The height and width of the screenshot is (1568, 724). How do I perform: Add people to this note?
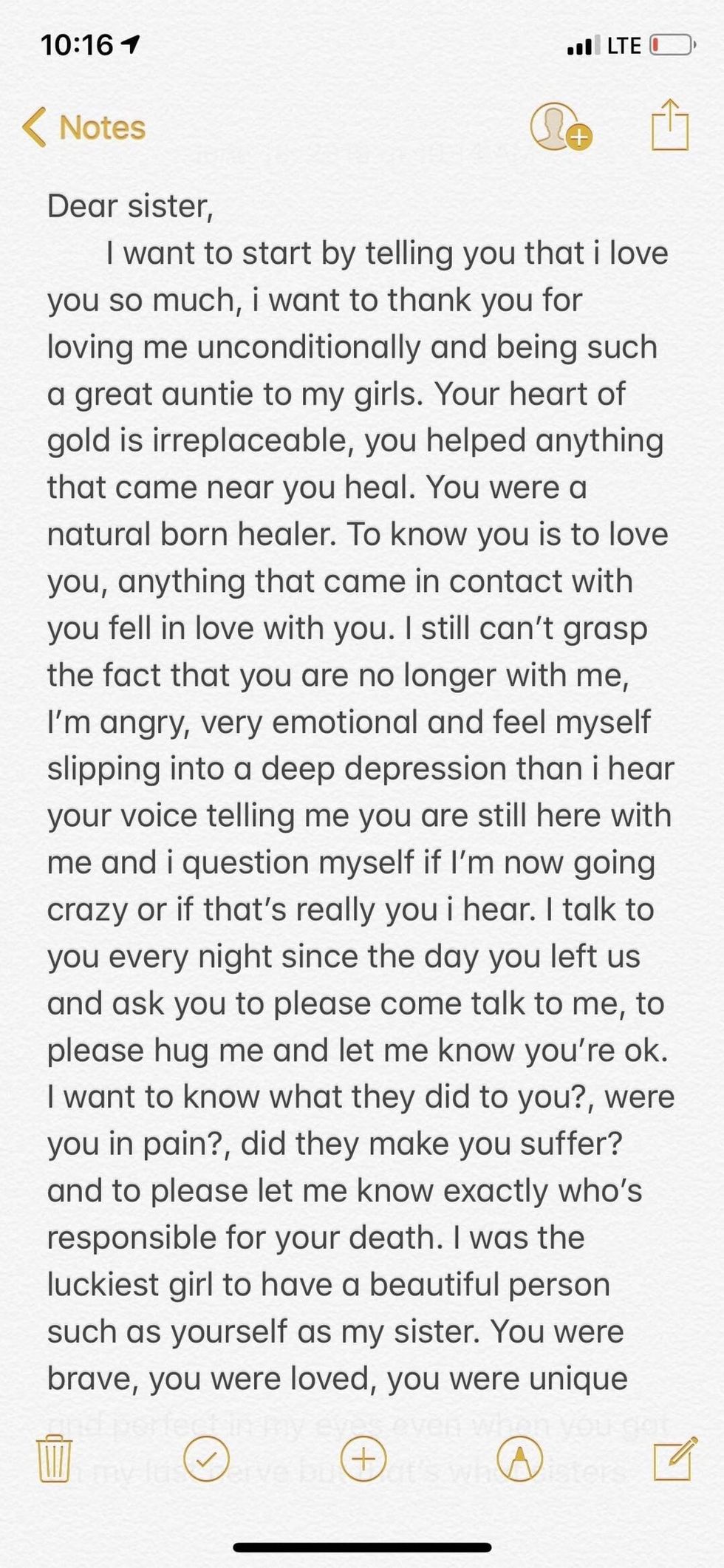(561, 127)
